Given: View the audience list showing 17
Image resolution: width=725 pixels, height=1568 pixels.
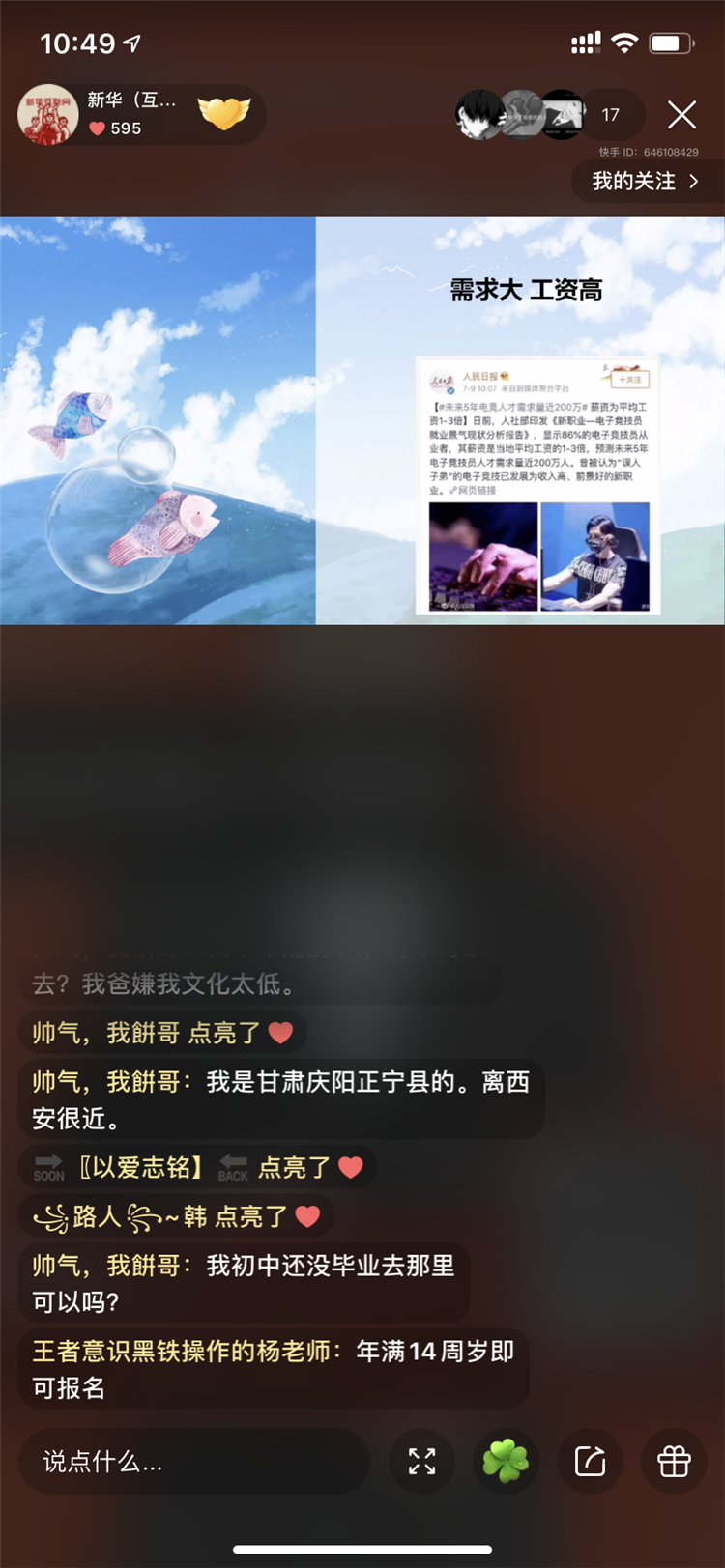Looking at the screenshot, I should coord(611,115).
